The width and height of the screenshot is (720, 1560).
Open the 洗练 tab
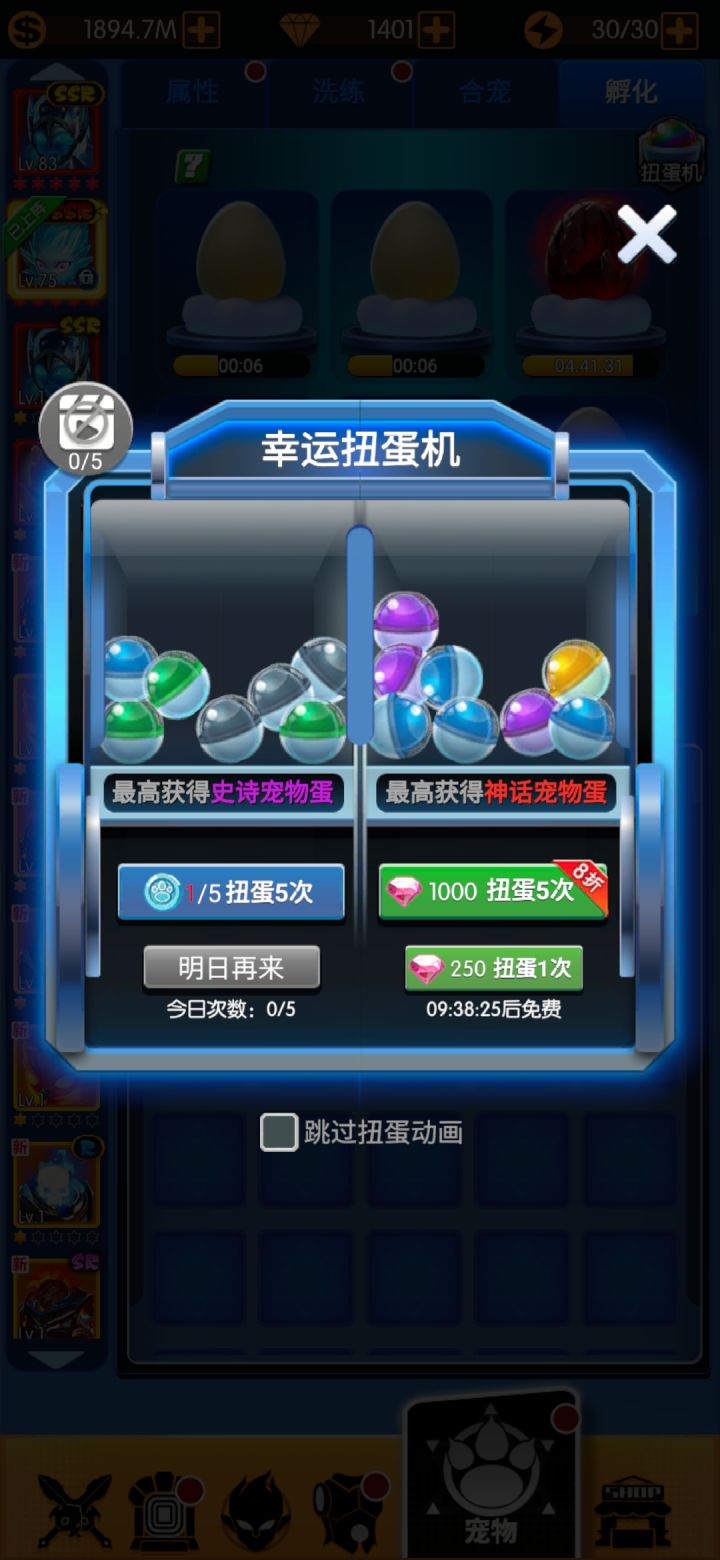[337, 93]
